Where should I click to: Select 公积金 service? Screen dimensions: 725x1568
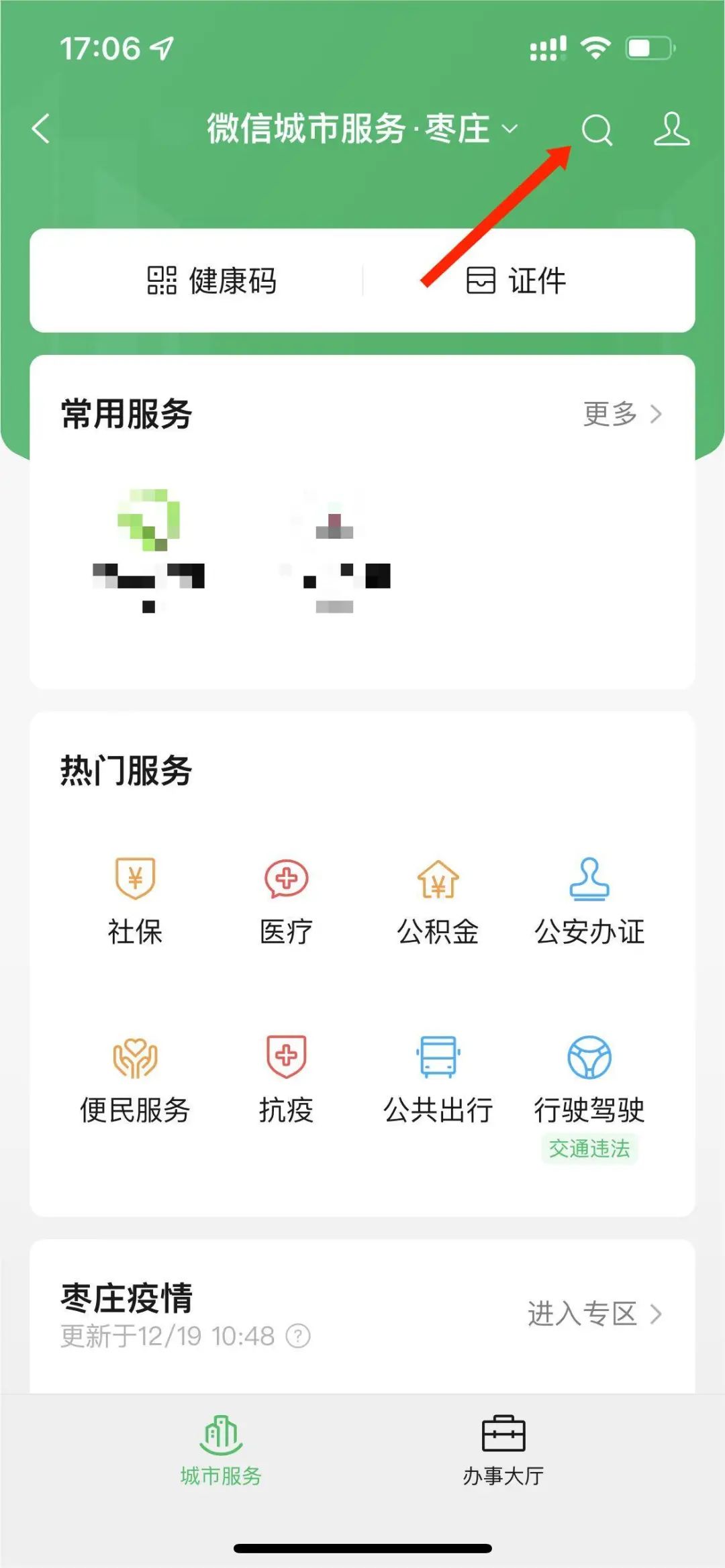[x=438, y=902]
